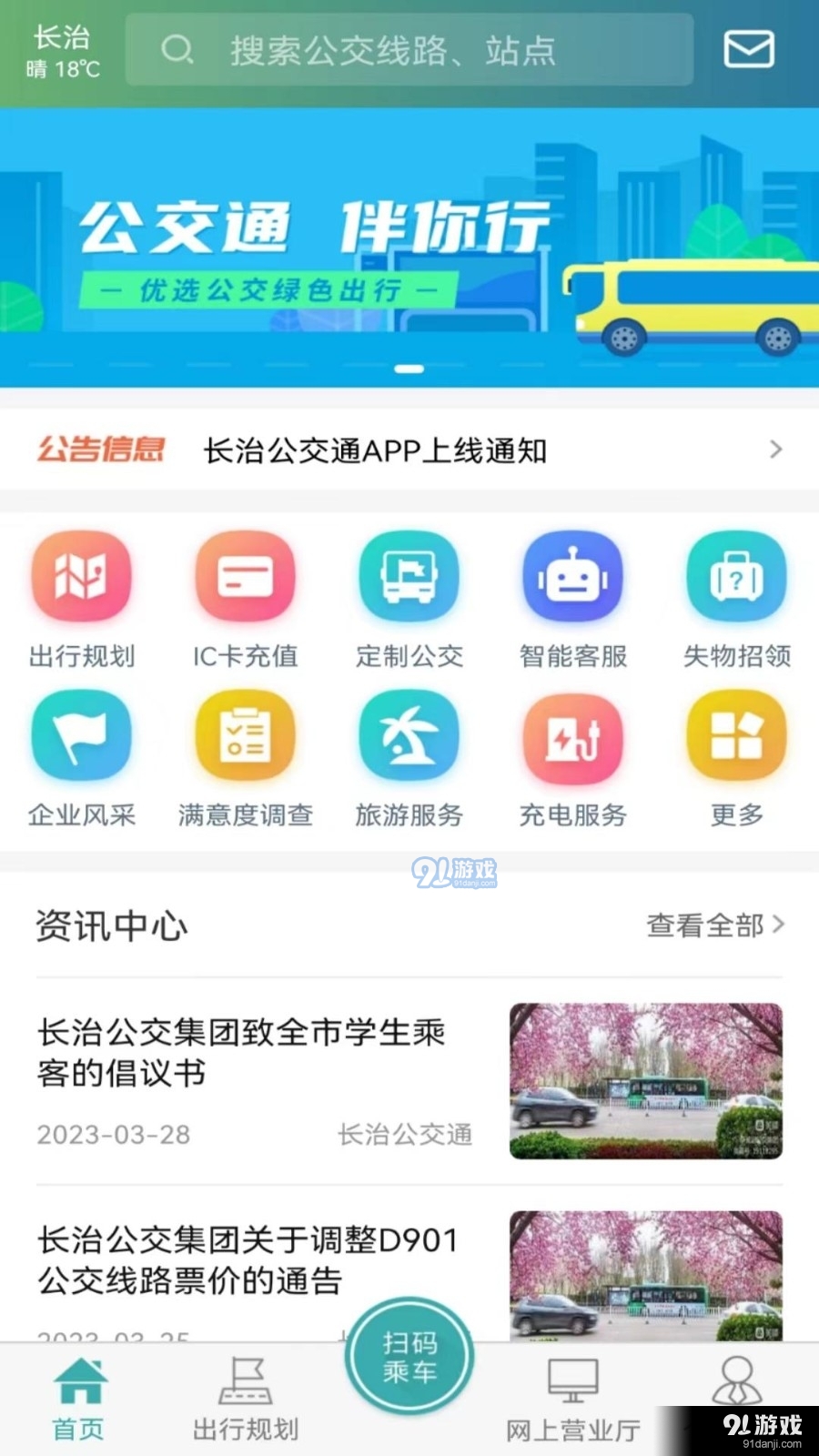
Task: Start the 满意度调查 satisfaction survey
Action: pyautogui.click(x=246, y=735)
